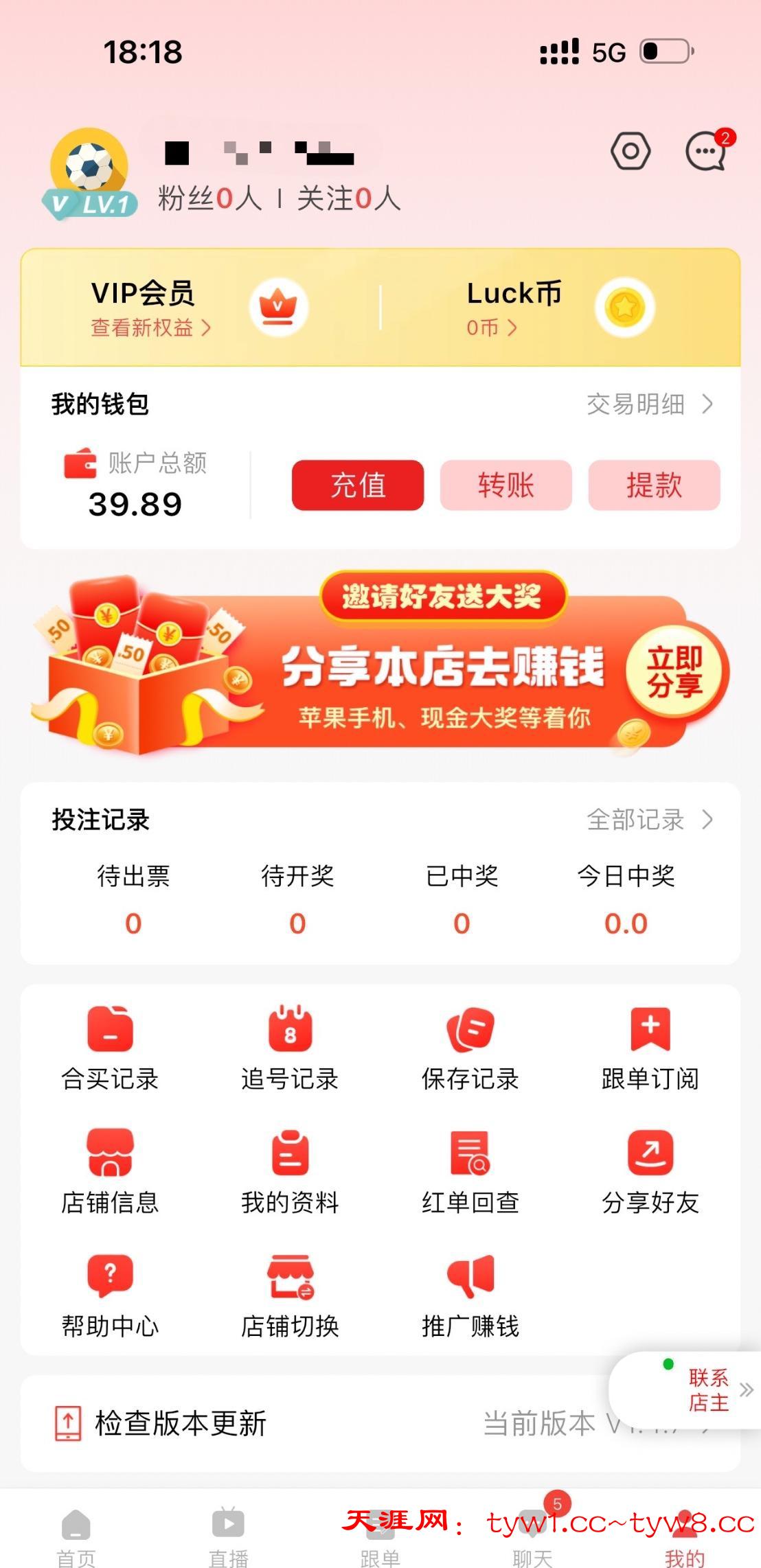Open 追号记录
Image resolution: width=761 pixels, height=1568 pixels.
click(x=290, y=1048)
